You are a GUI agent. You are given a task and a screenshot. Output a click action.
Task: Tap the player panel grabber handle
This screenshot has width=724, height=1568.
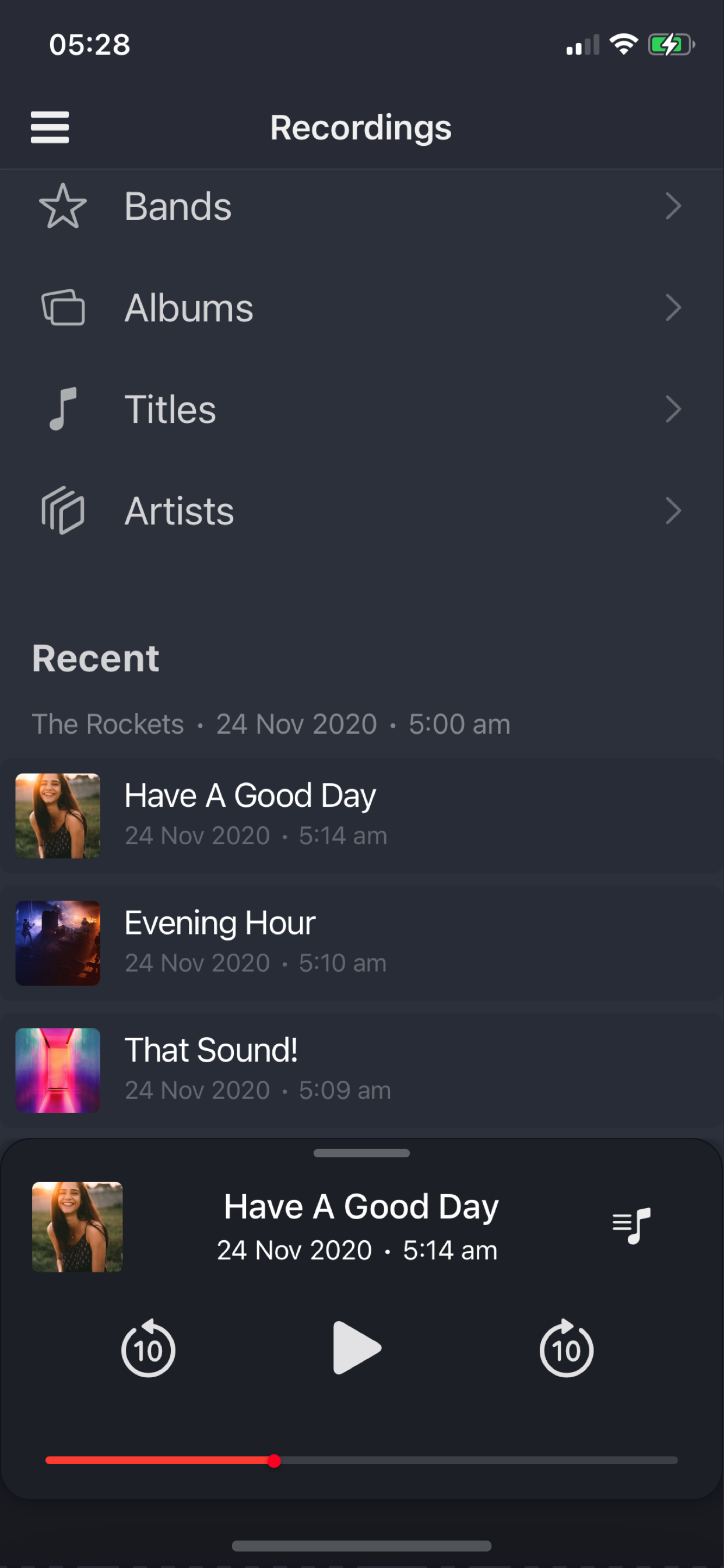[361, 1153]
